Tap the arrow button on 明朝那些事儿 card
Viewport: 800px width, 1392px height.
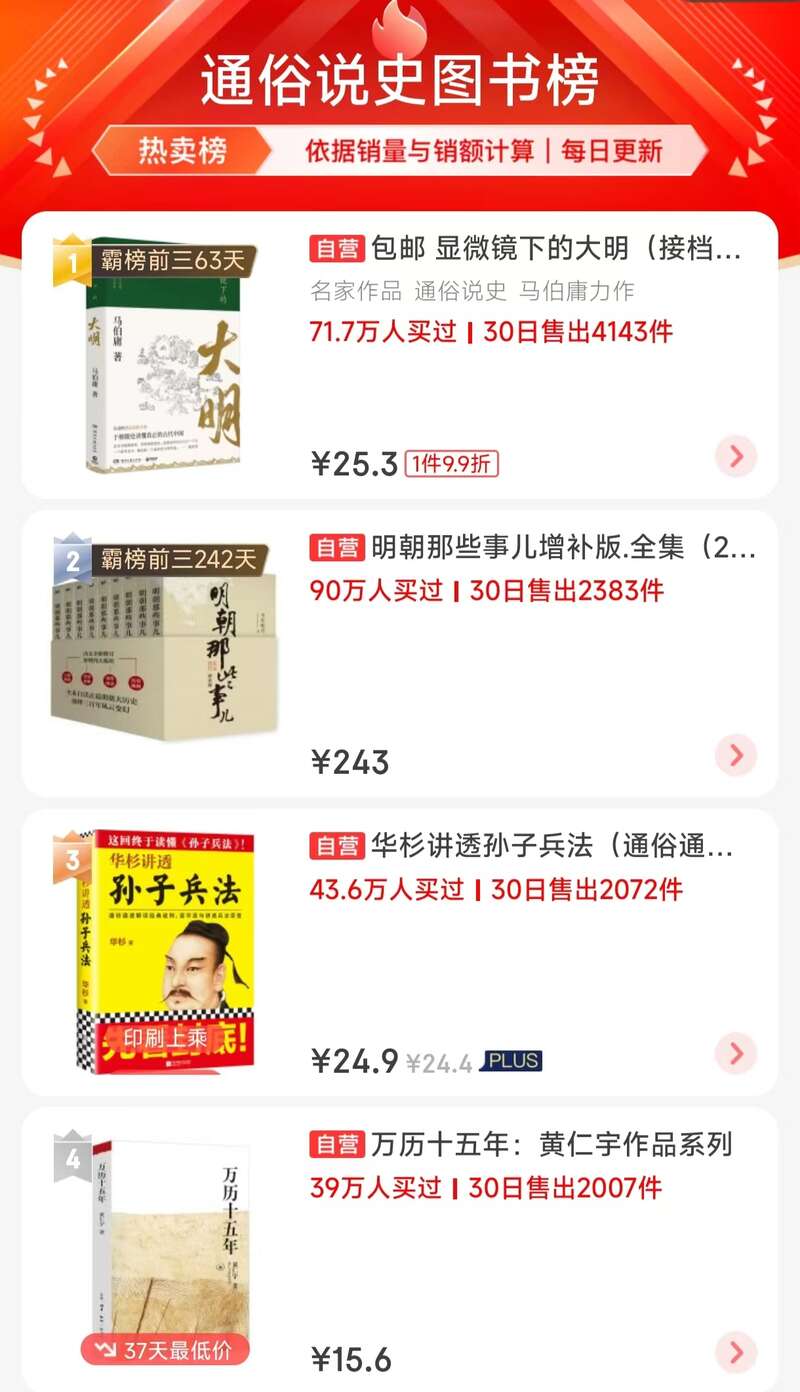(736, 755)
